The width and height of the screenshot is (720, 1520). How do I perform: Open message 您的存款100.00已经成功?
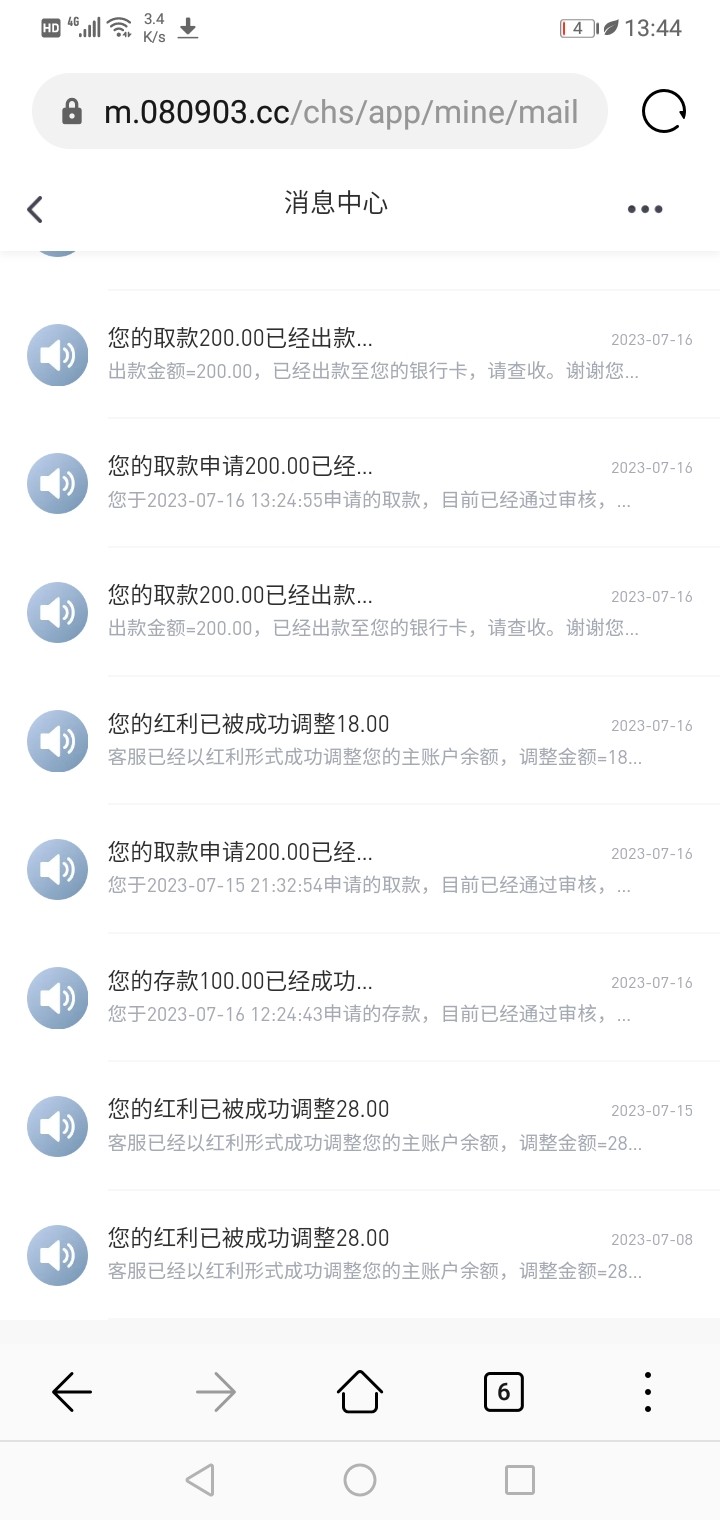point(370,996)
